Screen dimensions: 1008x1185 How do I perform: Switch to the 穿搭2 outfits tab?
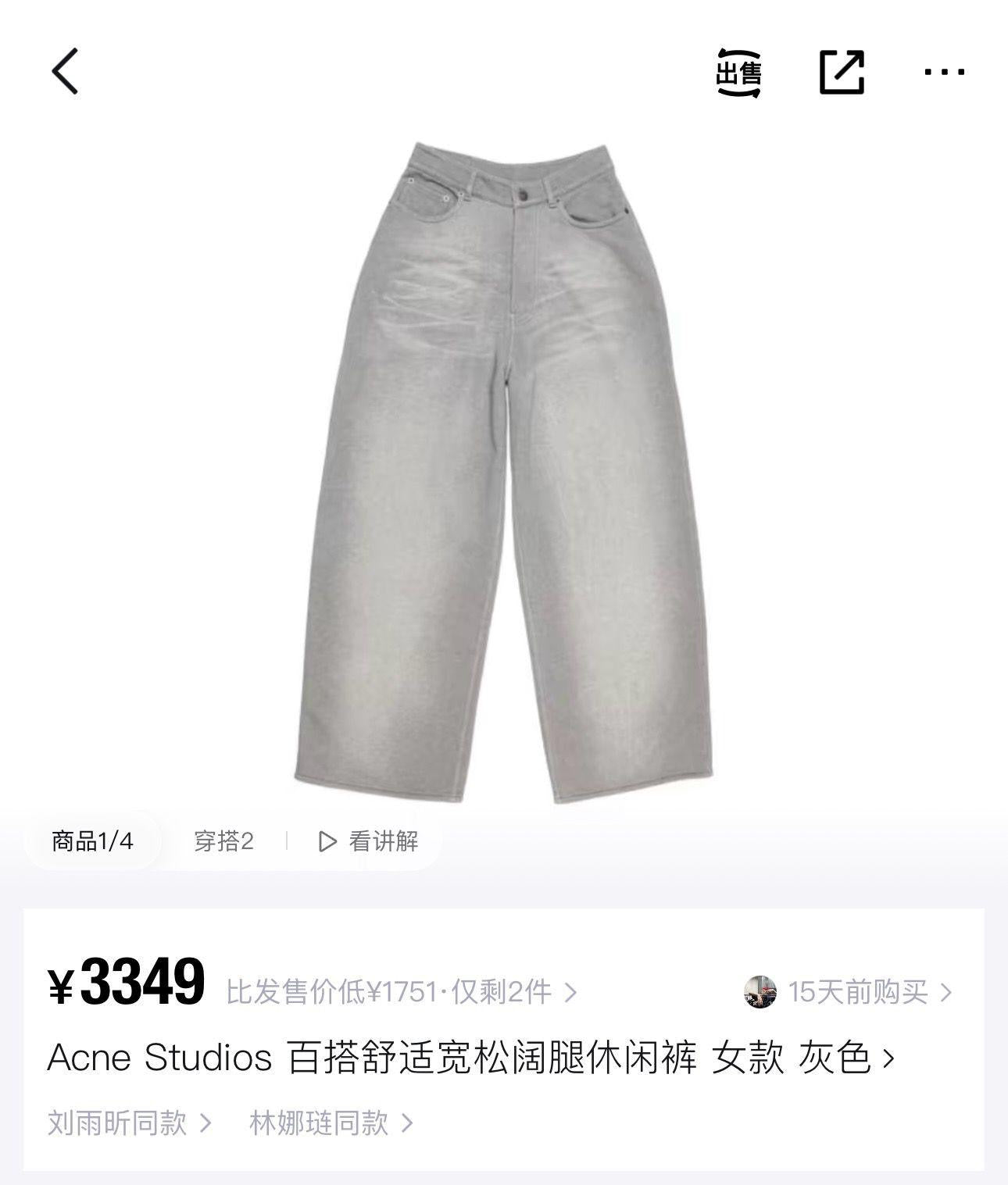223,841
